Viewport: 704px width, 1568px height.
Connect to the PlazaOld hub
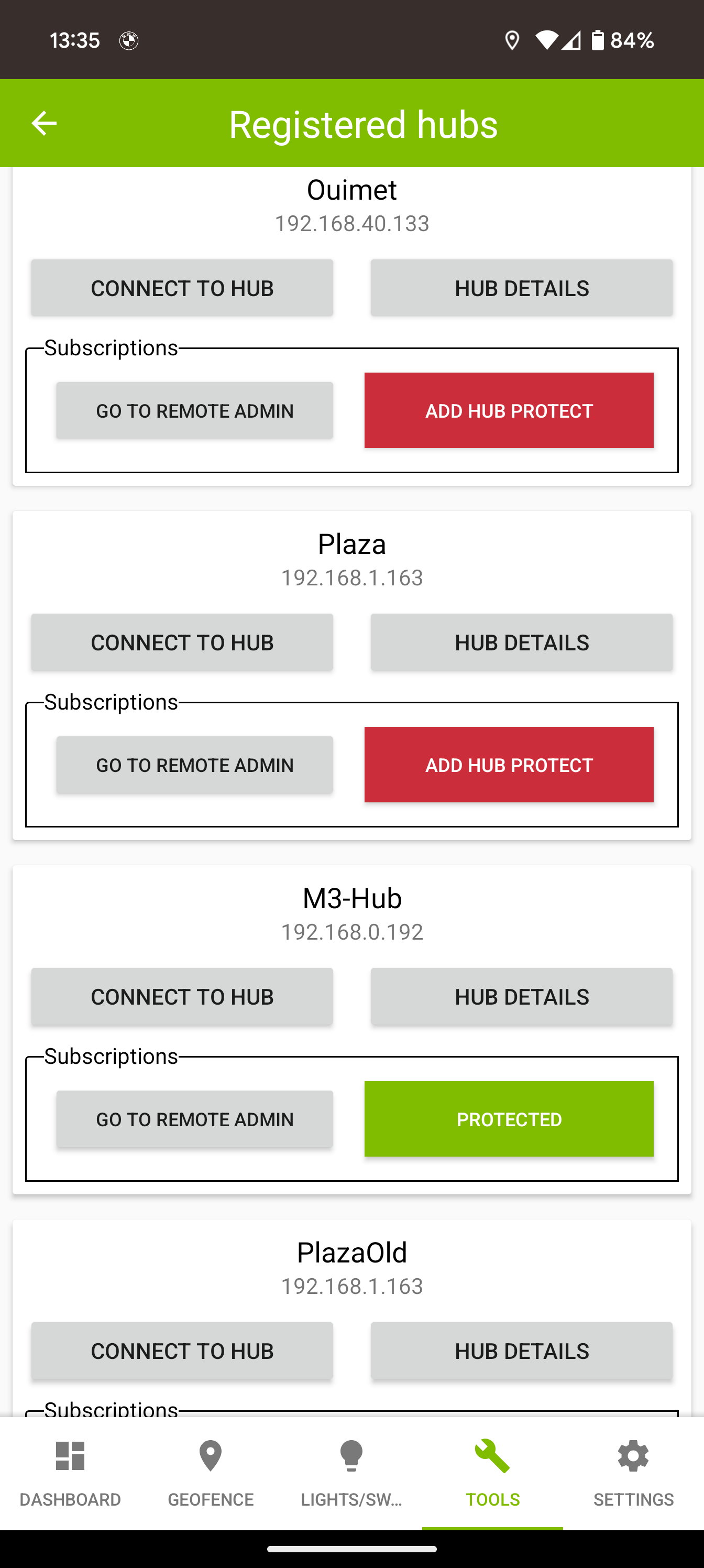click(x=182, y=1351)
